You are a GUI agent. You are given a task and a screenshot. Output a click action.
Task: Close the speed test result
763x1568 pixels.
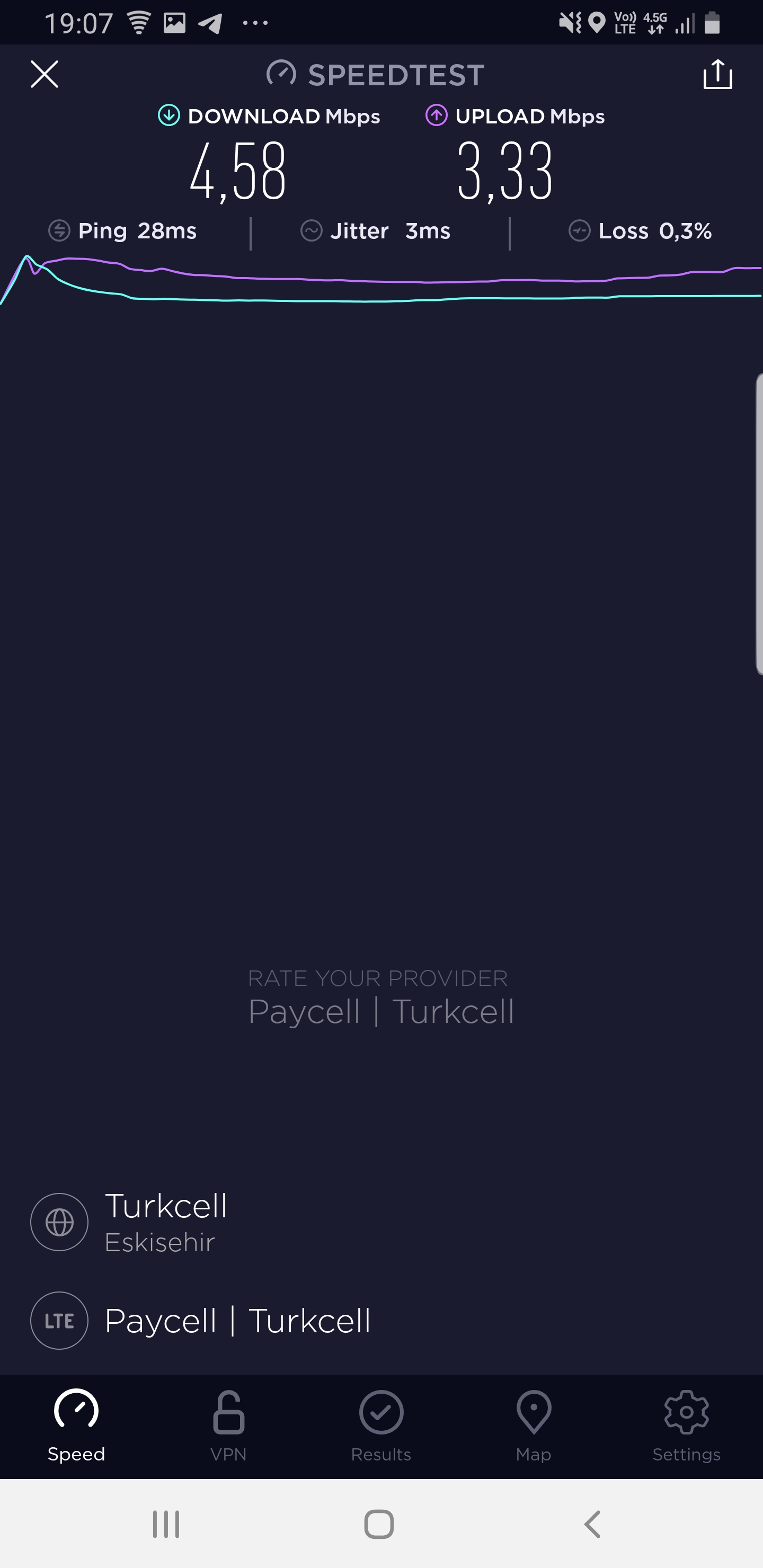45,74
